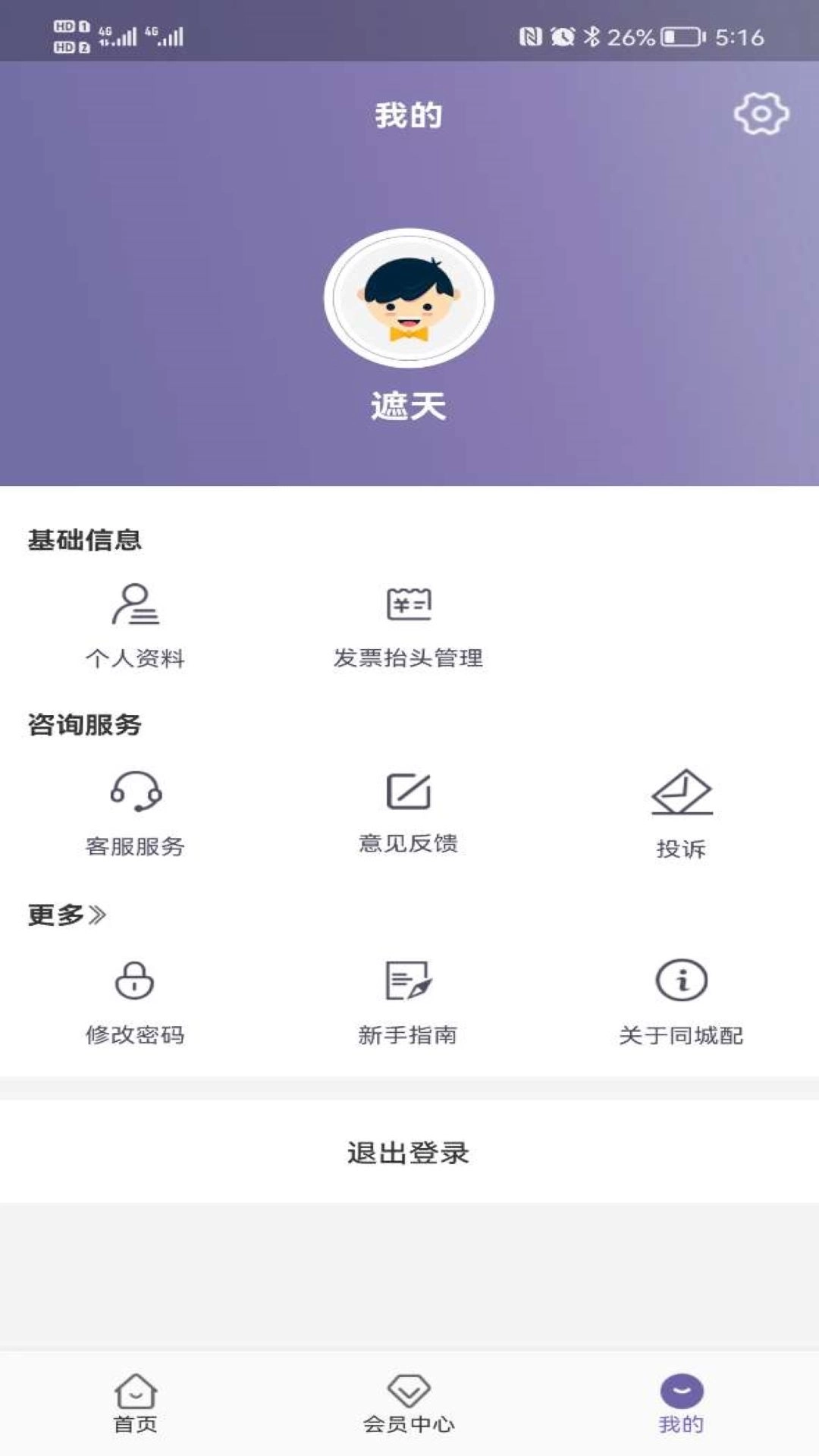
Task: Expand the 更多 section via its chevron
Action: tap(95, 914)
